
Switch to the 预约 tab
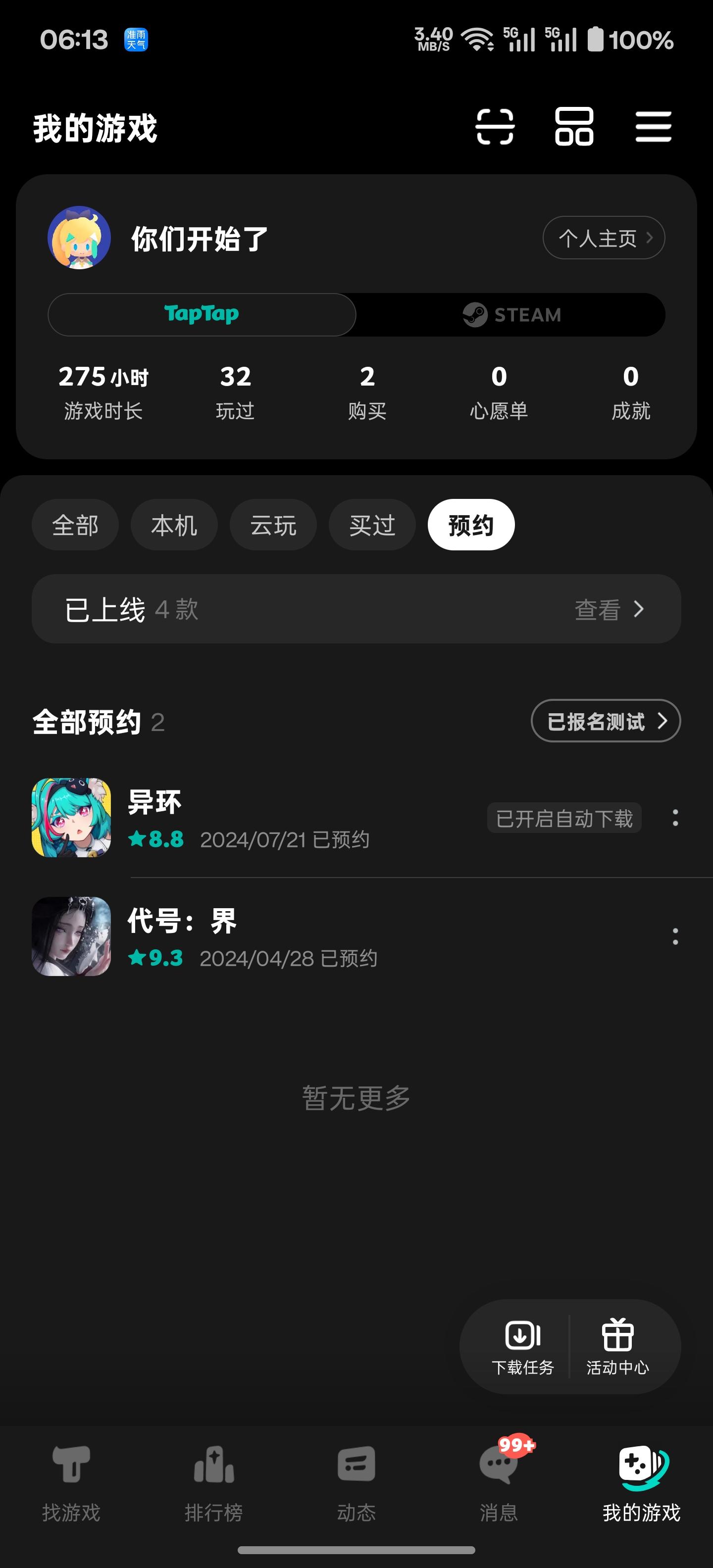[x=471, y=524]
